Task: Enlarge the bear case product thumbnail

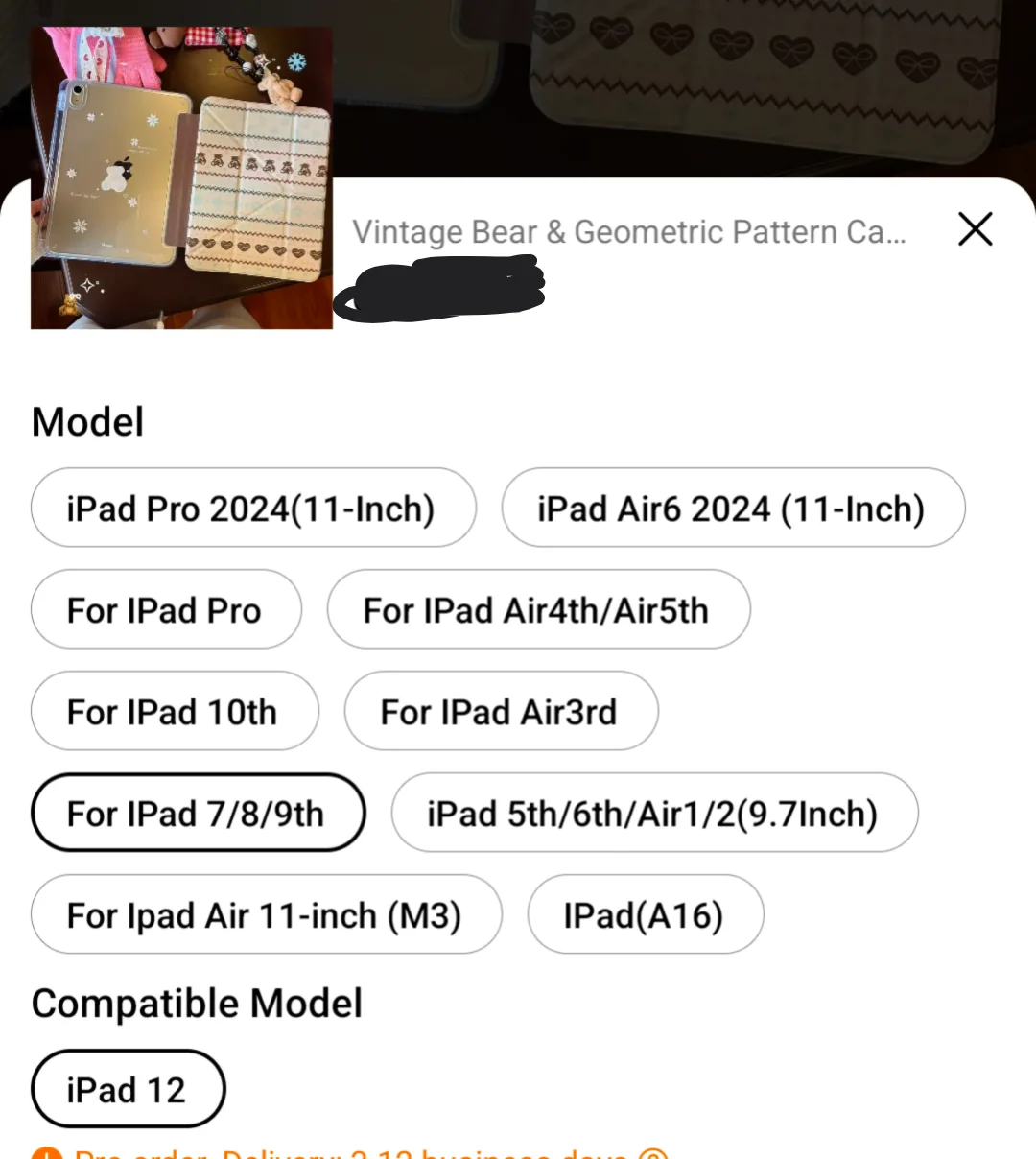Action: coord(181,178)
